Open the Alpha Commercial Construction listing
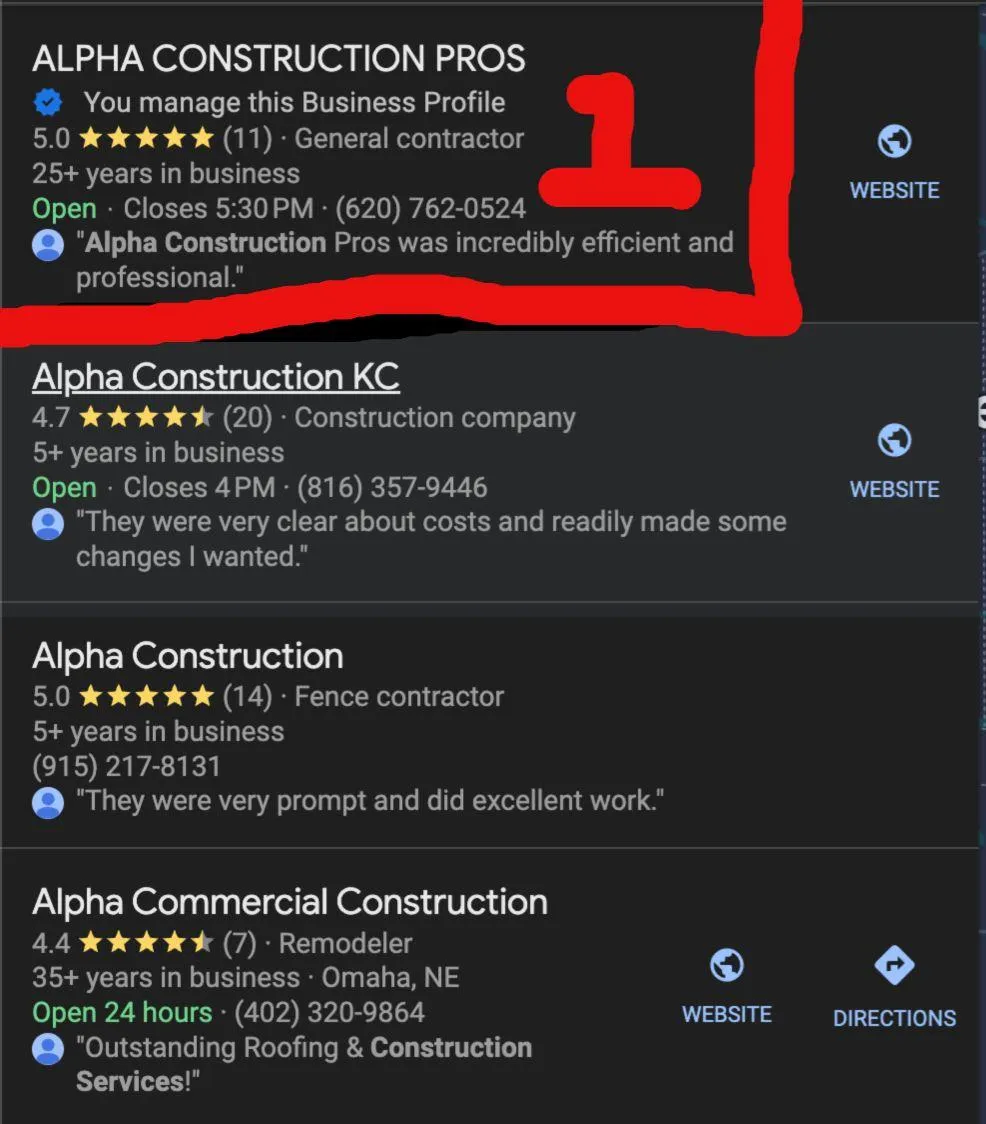 [x=290, y=902]
